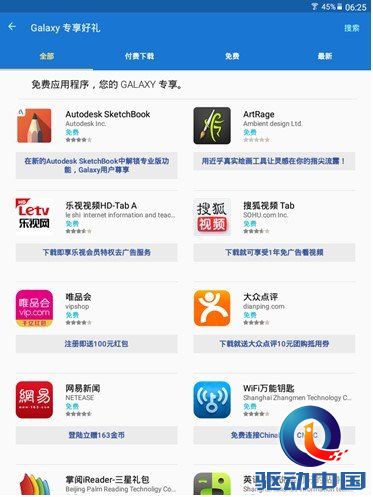Open the ArtRage app entry
The height and width of the screenshot is (497, 373).
pyautogui.click(x=274, y=126)
